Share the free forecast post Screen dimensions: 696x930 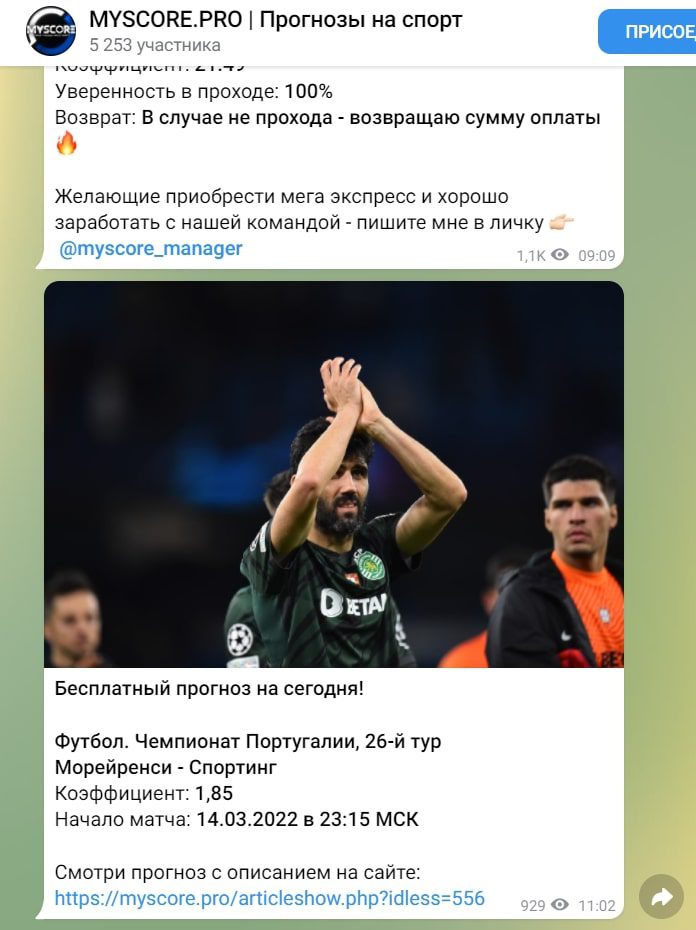pyautogui.click(x=661, y=897)
